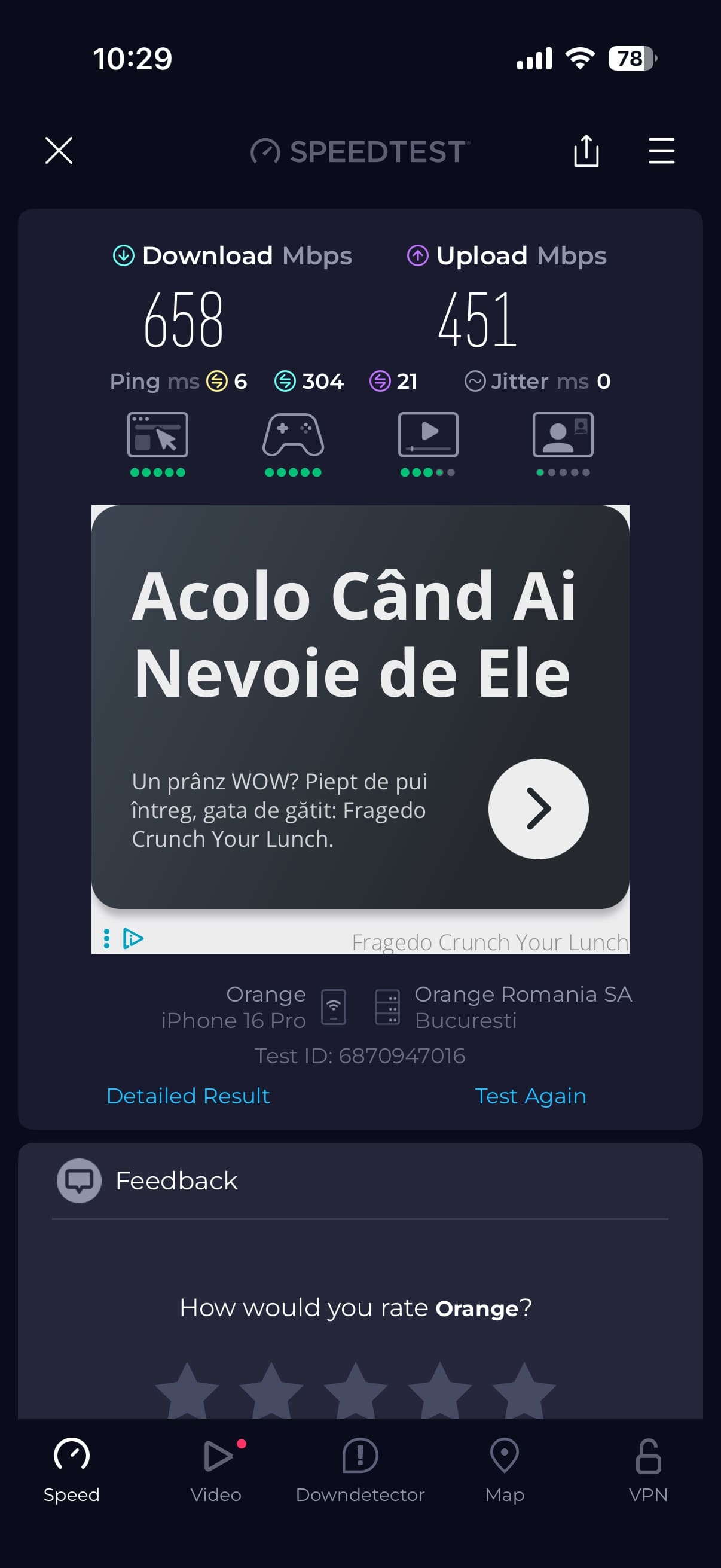Share the speed test result
Screen dimensions: 721x1568
coord(586,150)
